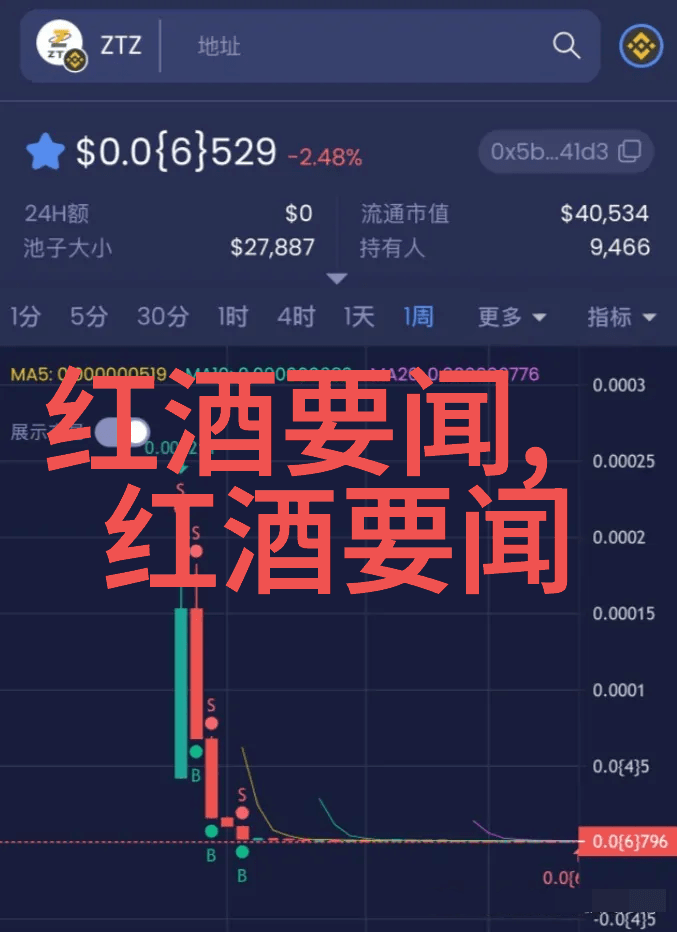The image size is (677, 932).
Task: Tap the address search field
Action: [x=360, y=46]
